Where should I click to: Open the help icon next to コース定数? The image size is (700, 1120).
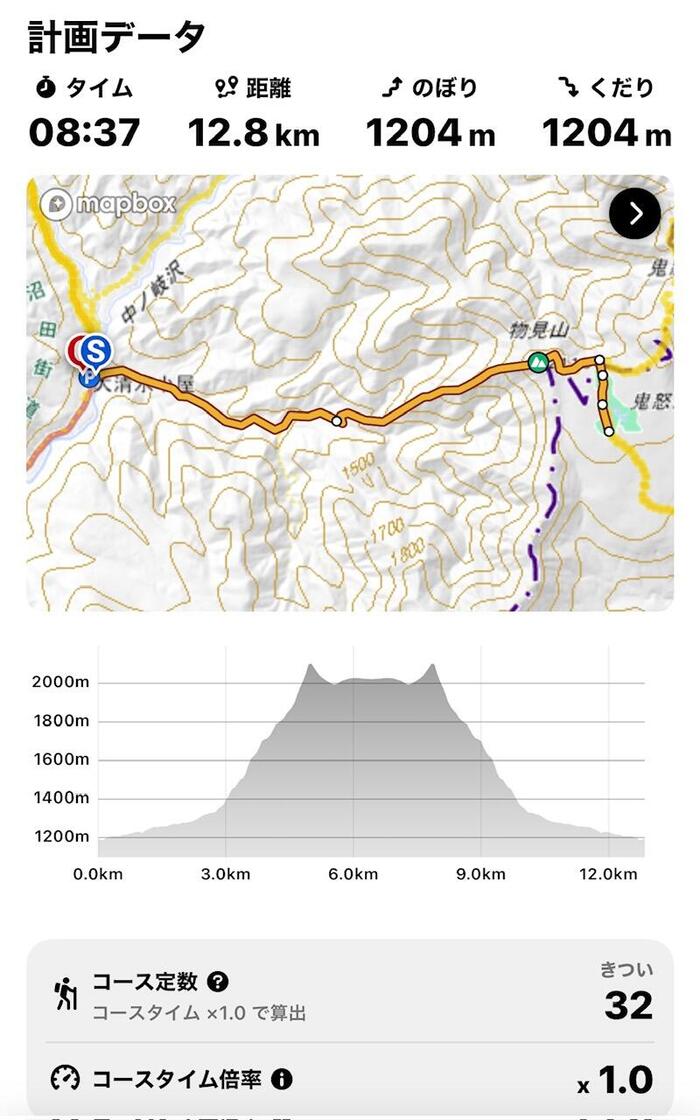pyautogui.click(x=218, y=981)
